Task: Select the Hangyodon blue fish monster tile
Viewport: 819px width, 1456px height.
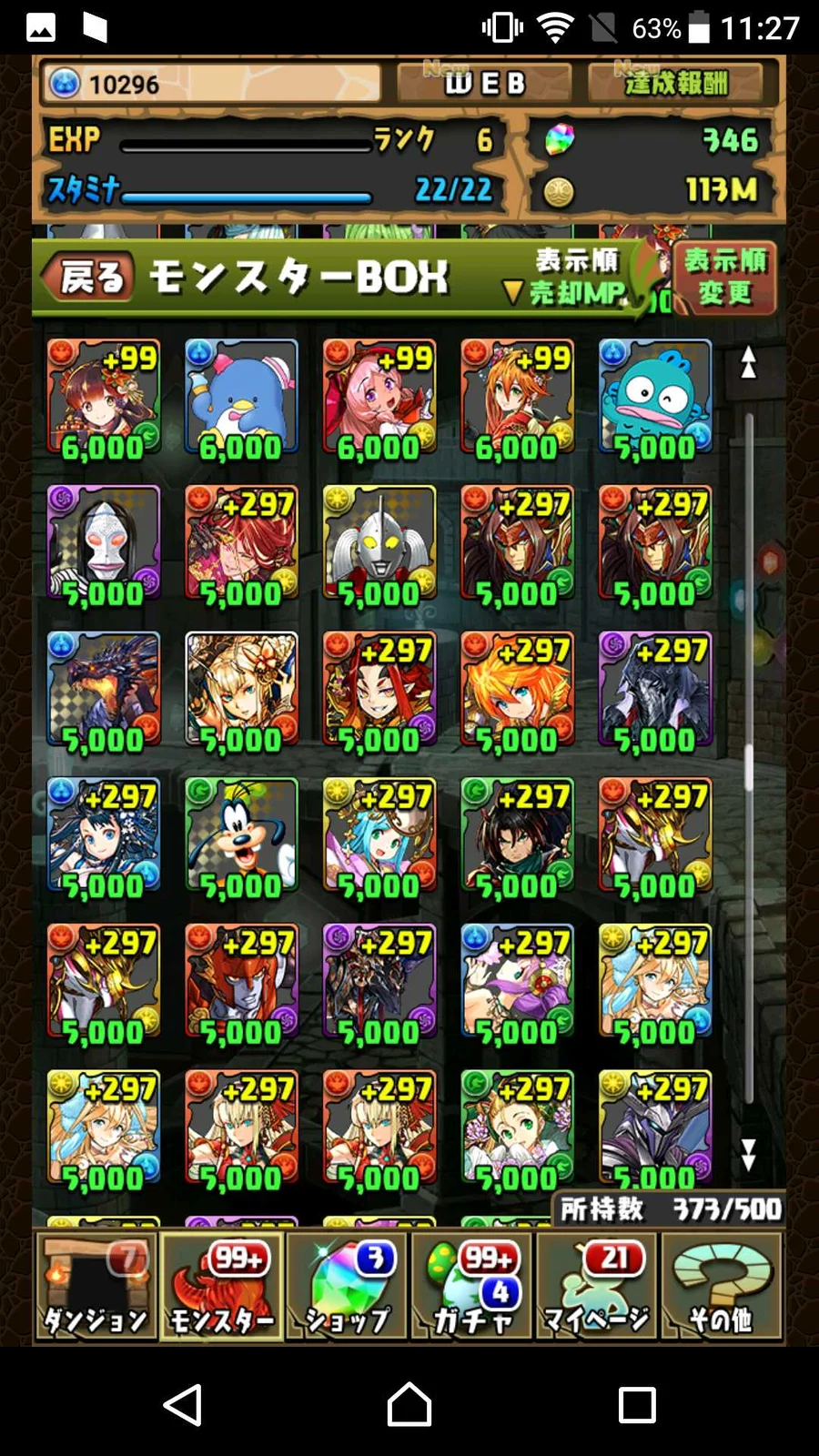Action: (x=655, y=397)
